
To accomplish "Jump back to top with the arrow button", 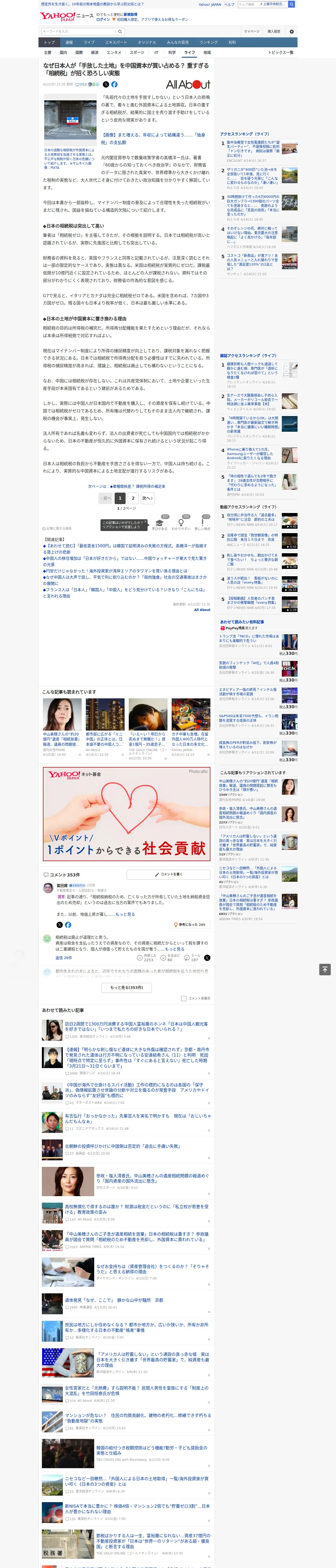I will (x=325, y=970).
